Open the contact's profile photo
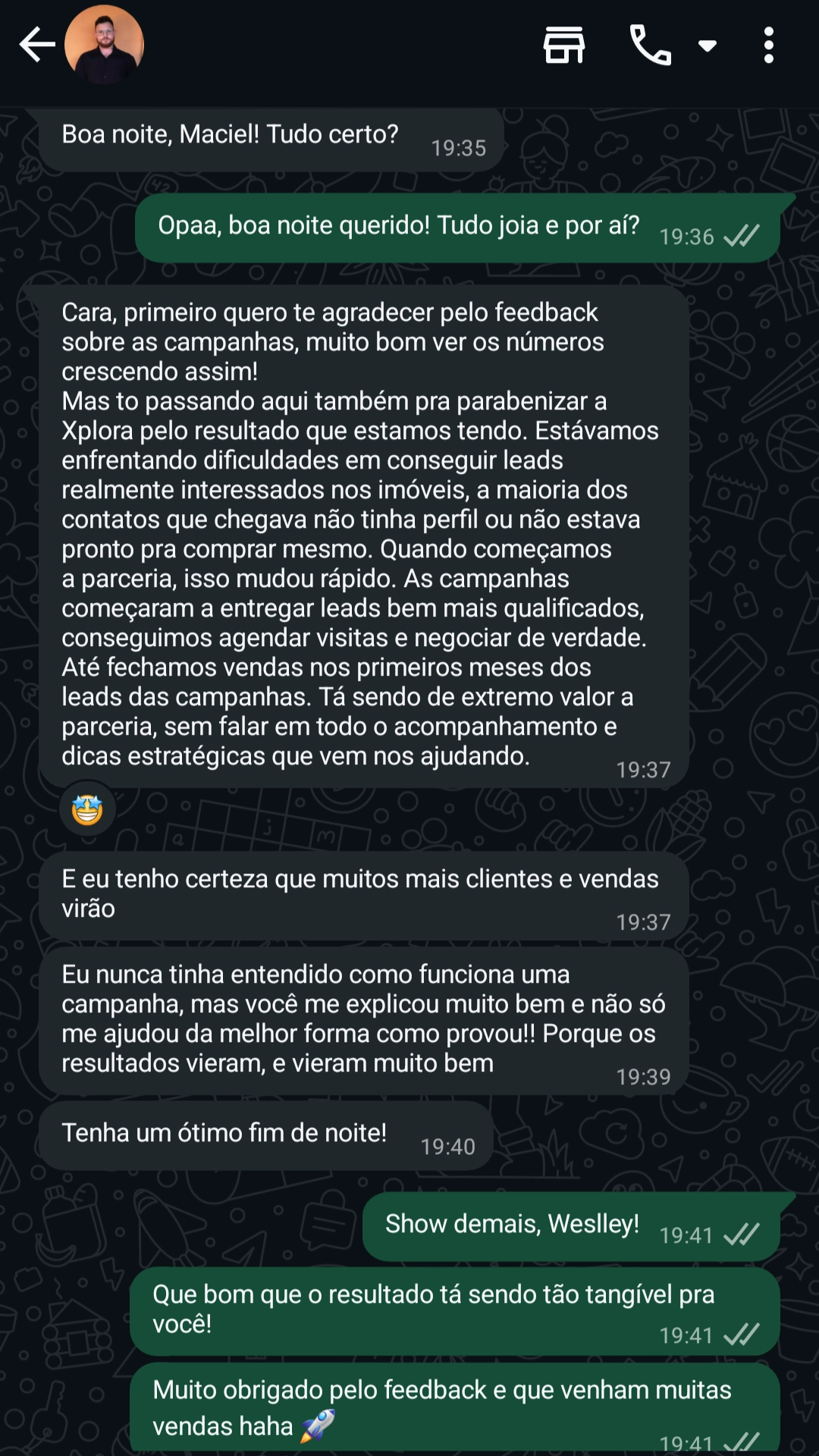This screenshot has width=819, height=1456. [104, 45]
